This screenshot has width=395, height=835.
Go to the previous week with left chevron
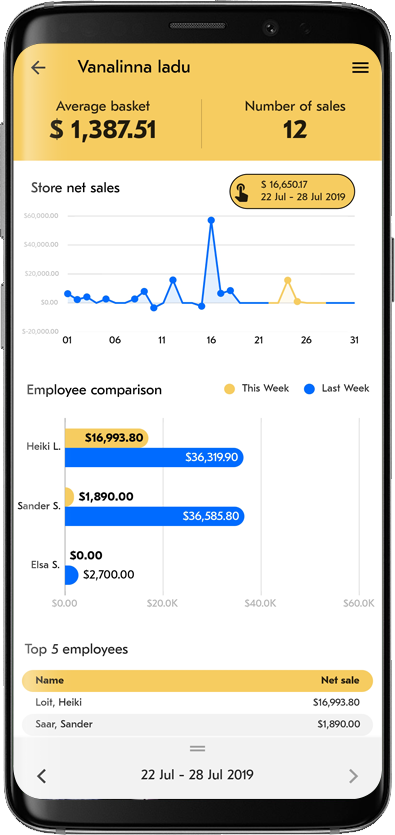point(42,776)
